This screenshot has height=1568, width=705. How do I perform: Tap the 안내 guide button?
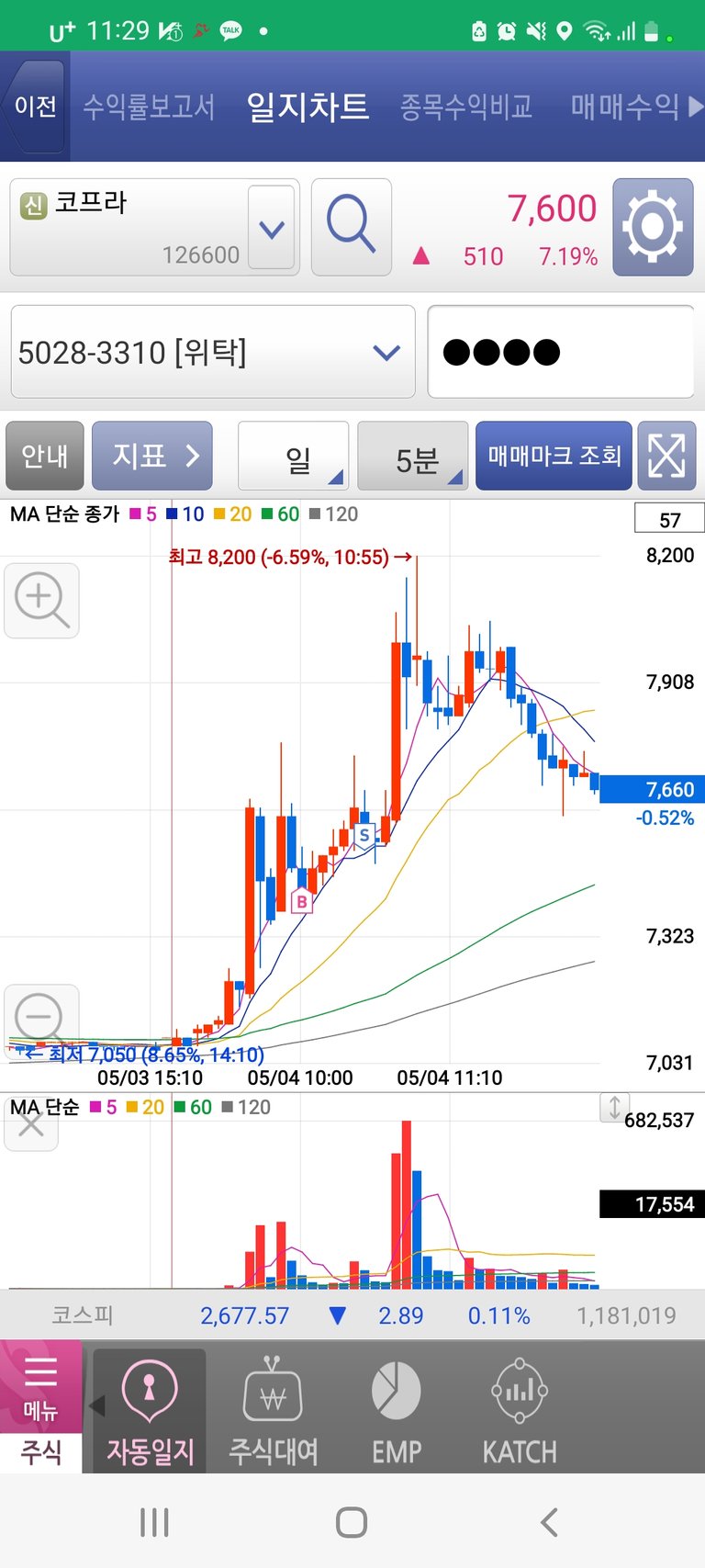click(x=45, y=456)
